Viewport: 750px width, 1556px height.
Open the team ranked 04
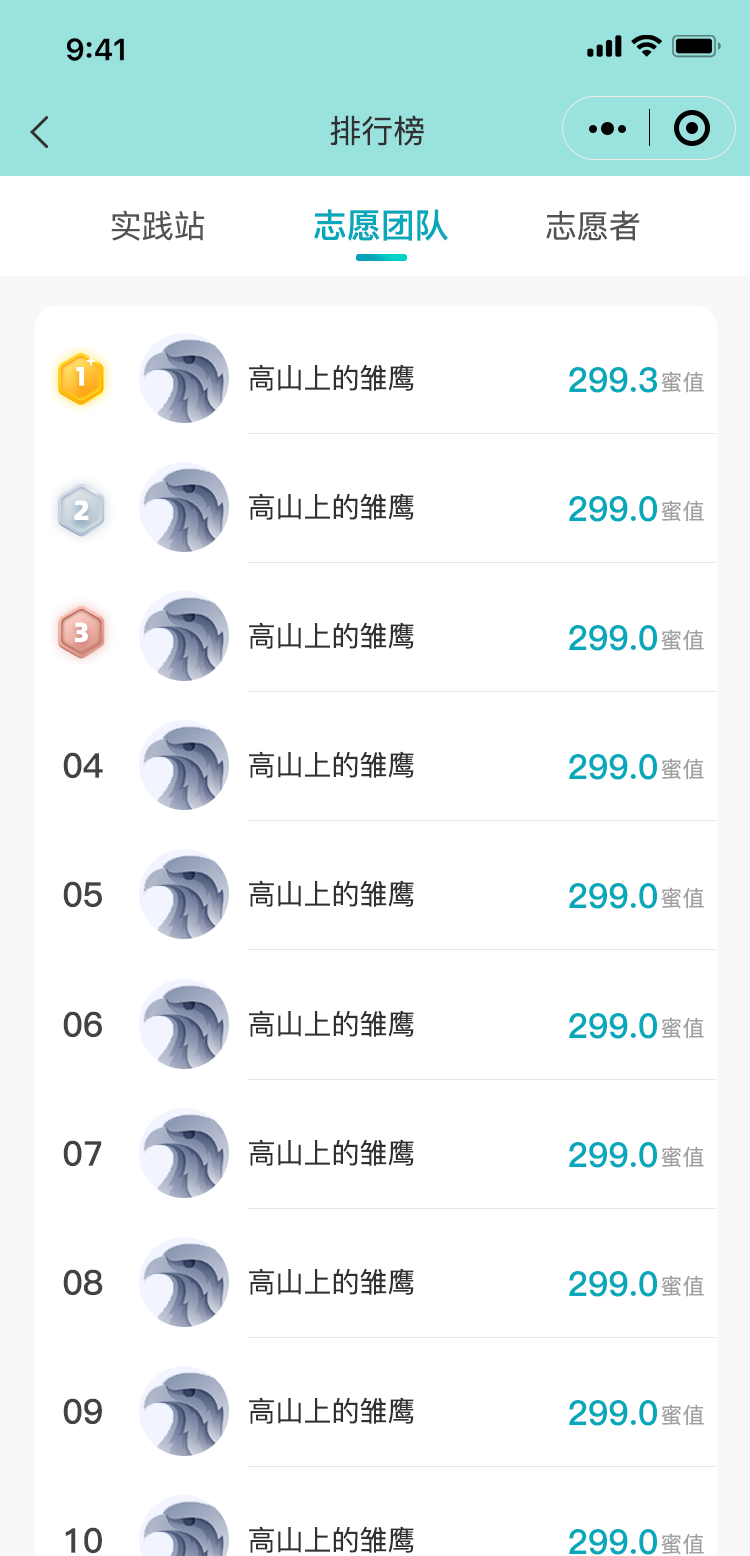tap(376, 766)
